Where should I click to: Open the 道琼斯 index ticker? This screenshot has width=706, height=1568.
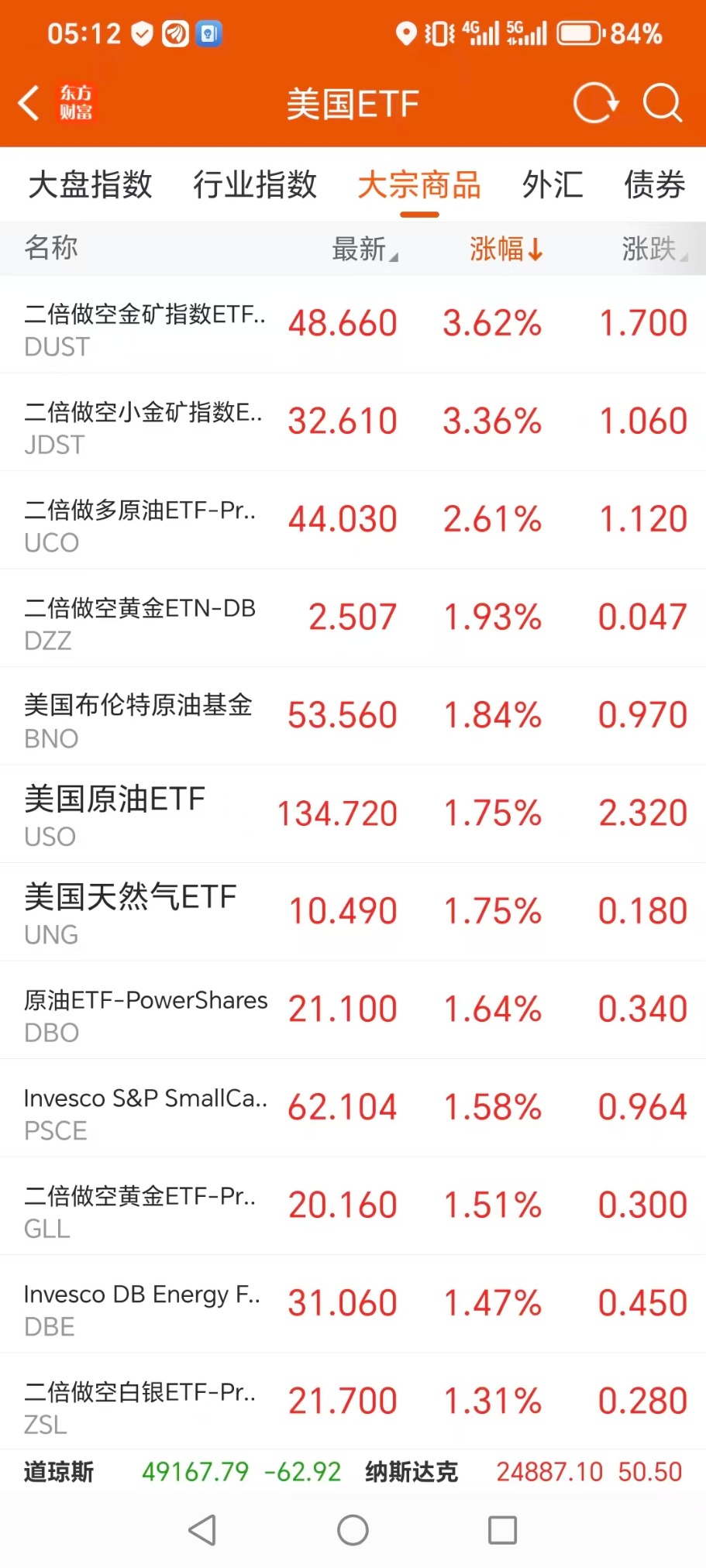point(59,1471)
